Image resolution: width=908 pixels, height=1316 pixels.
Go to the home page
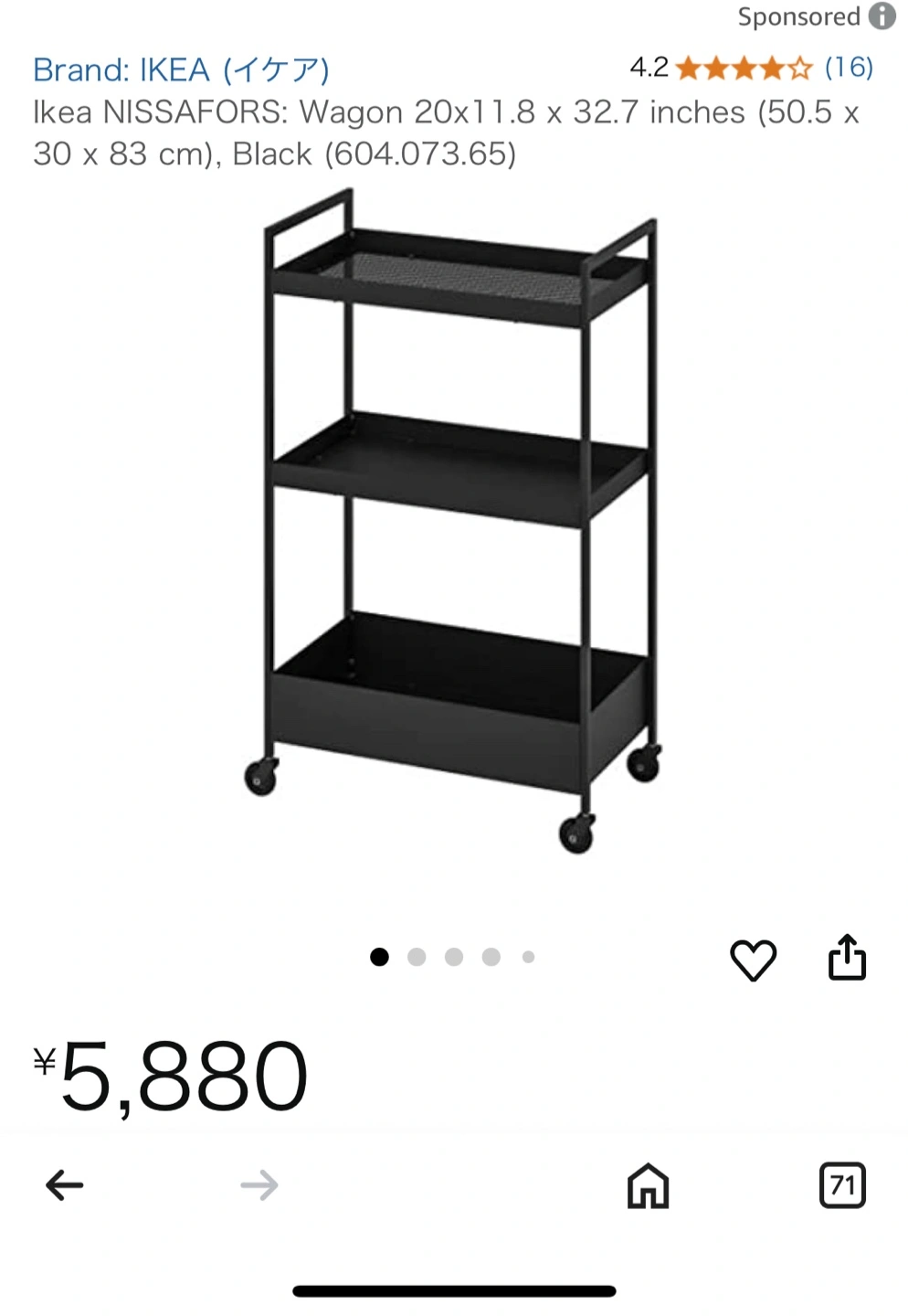coord(648,1185)
